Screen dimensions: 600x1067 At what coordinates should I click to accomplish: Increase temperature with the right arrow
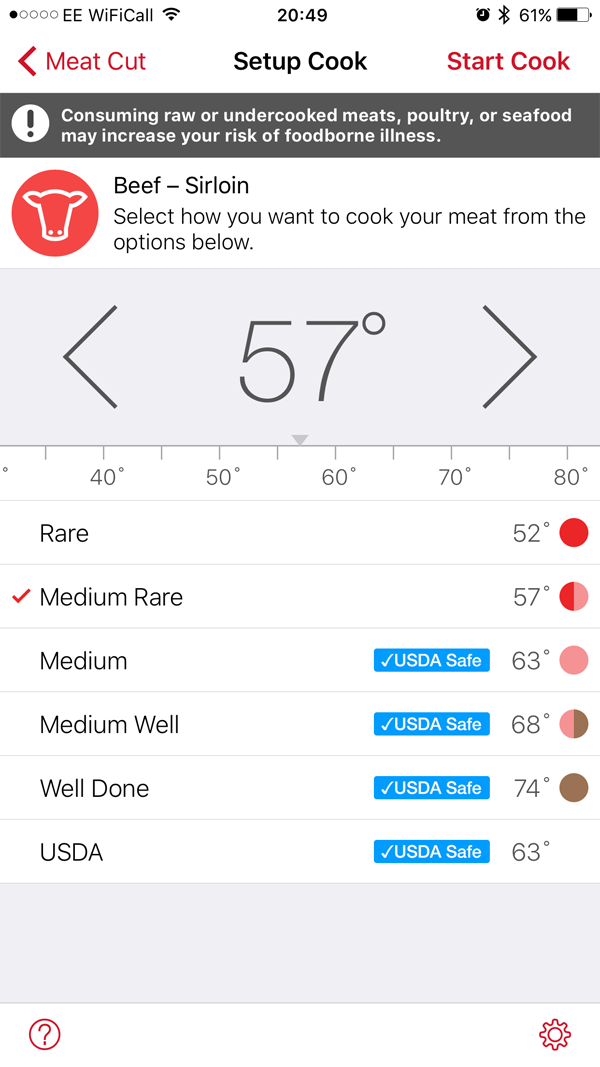click(x=510, y=357)
